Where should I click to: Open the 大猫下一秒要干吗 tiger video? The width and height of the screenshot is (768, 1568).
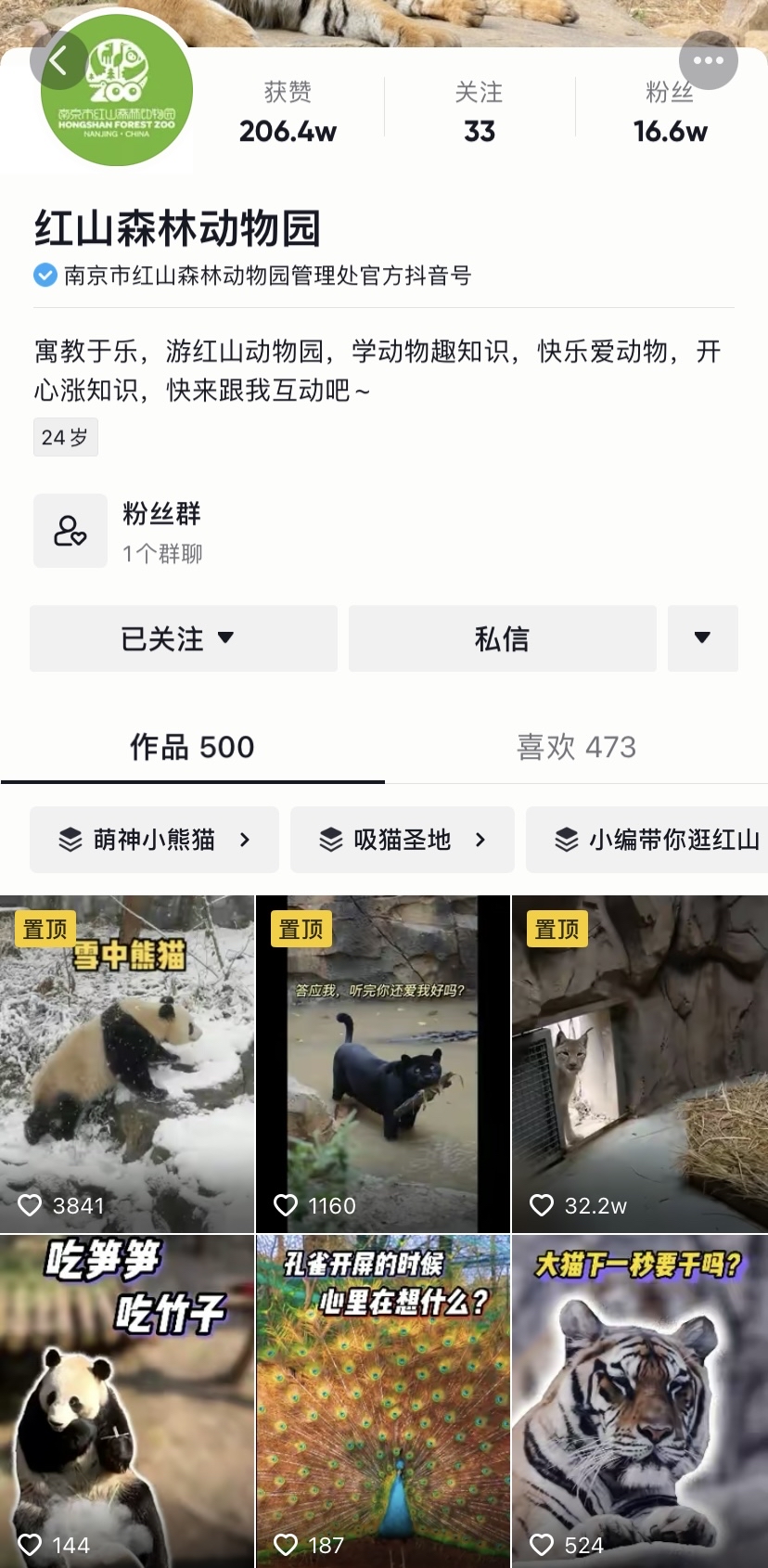pos(639,1401)
